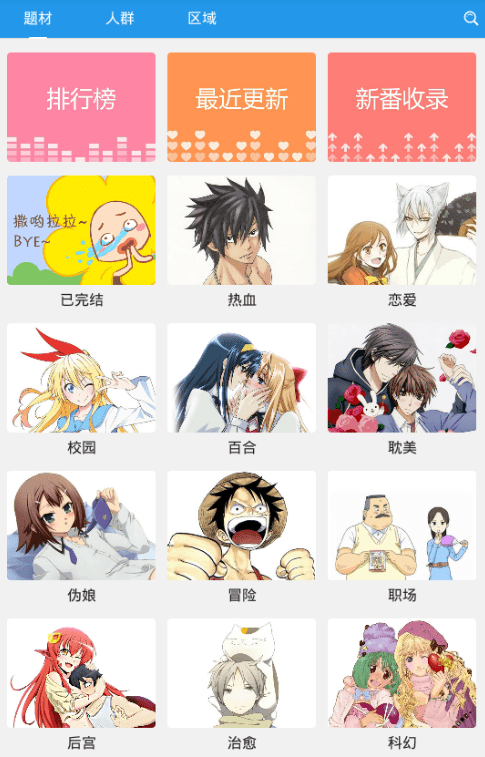
Task: Open the 最近更新 card
Action: pos(241,107)
